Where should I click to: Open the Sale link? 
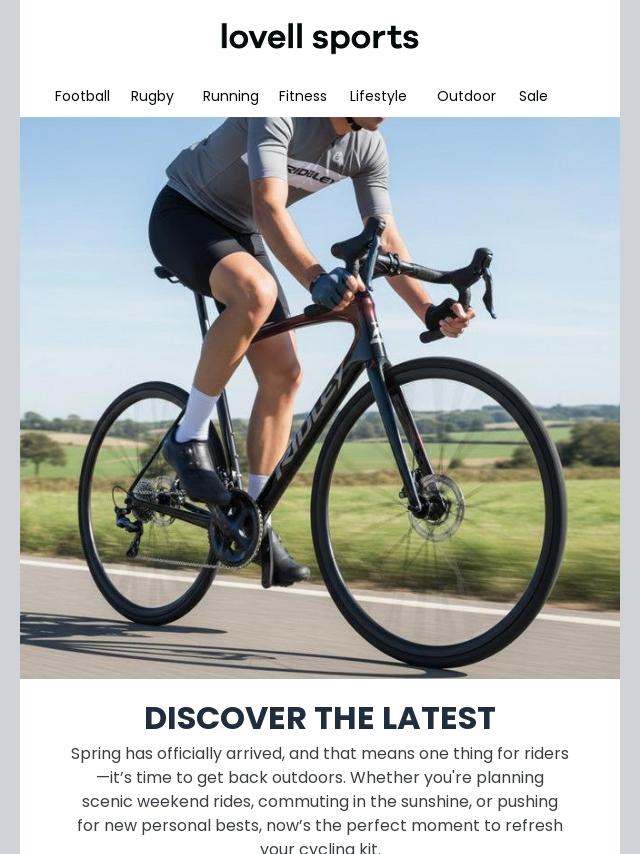[533, 96]
